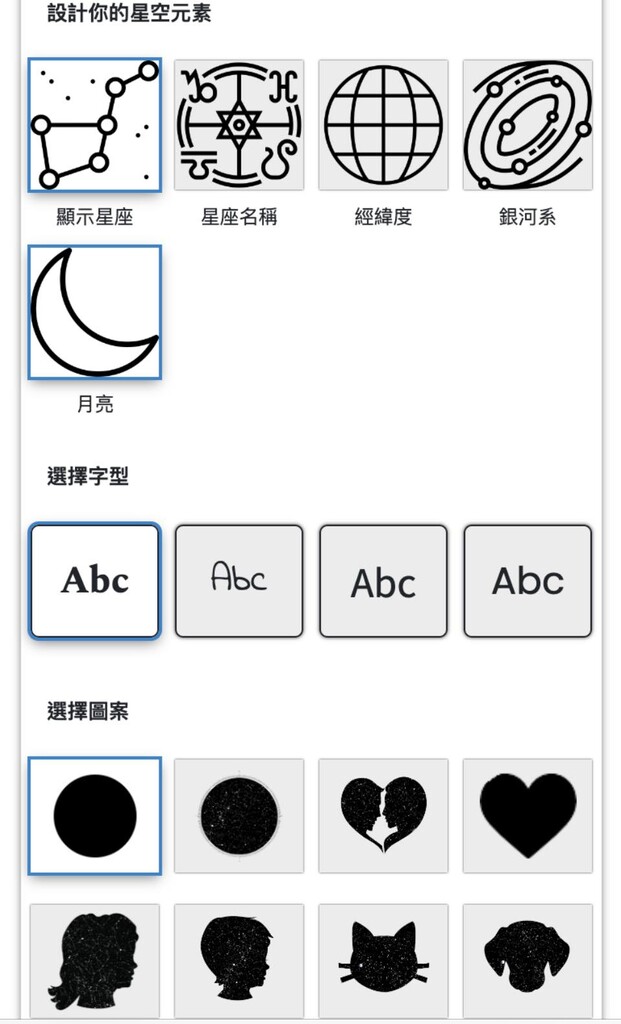Toggle the 顯示星座 constellation lines option
The height and width of the screenshot is (1024, 621).
[95, 125]
